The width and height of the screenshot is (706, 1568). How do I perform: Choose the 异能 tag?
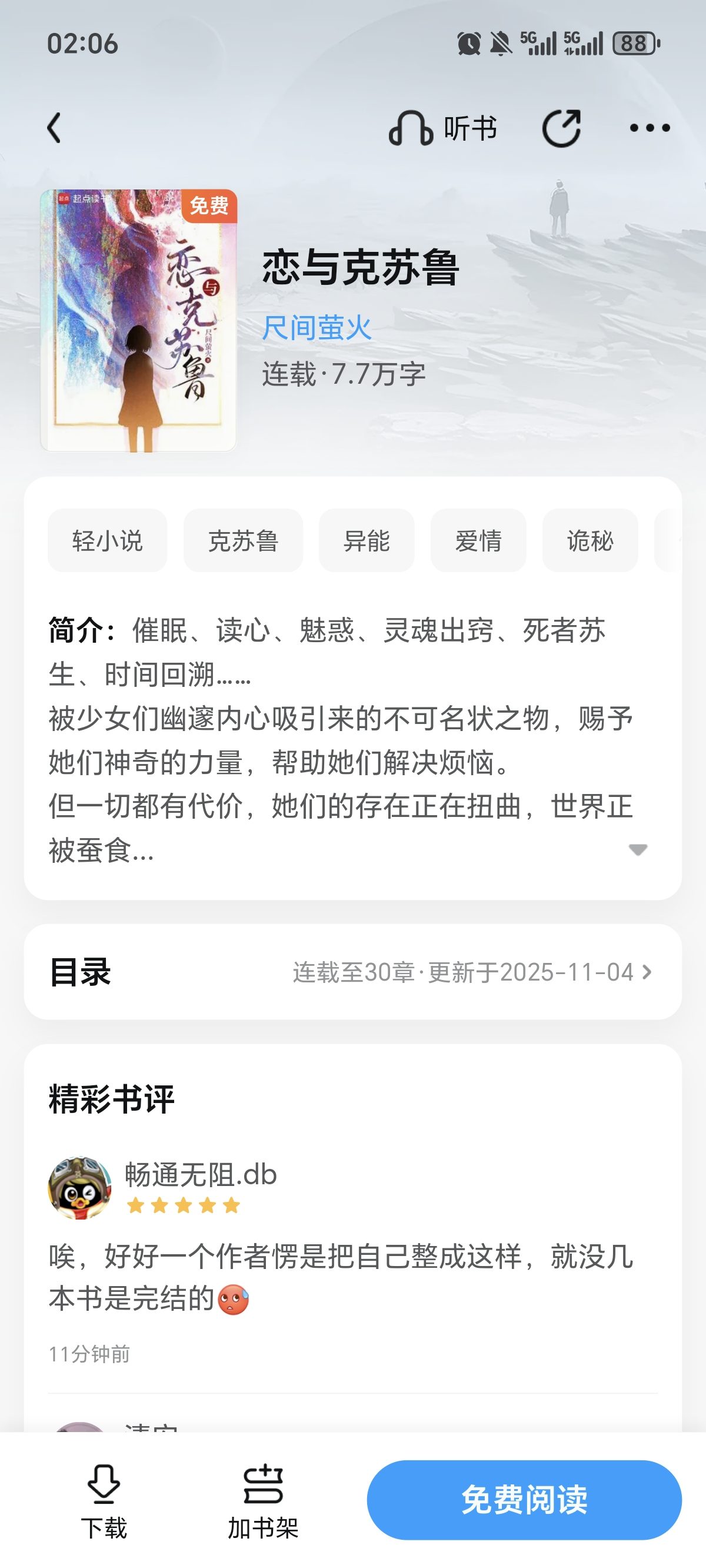pyautogui.click(x=367, y=540)
